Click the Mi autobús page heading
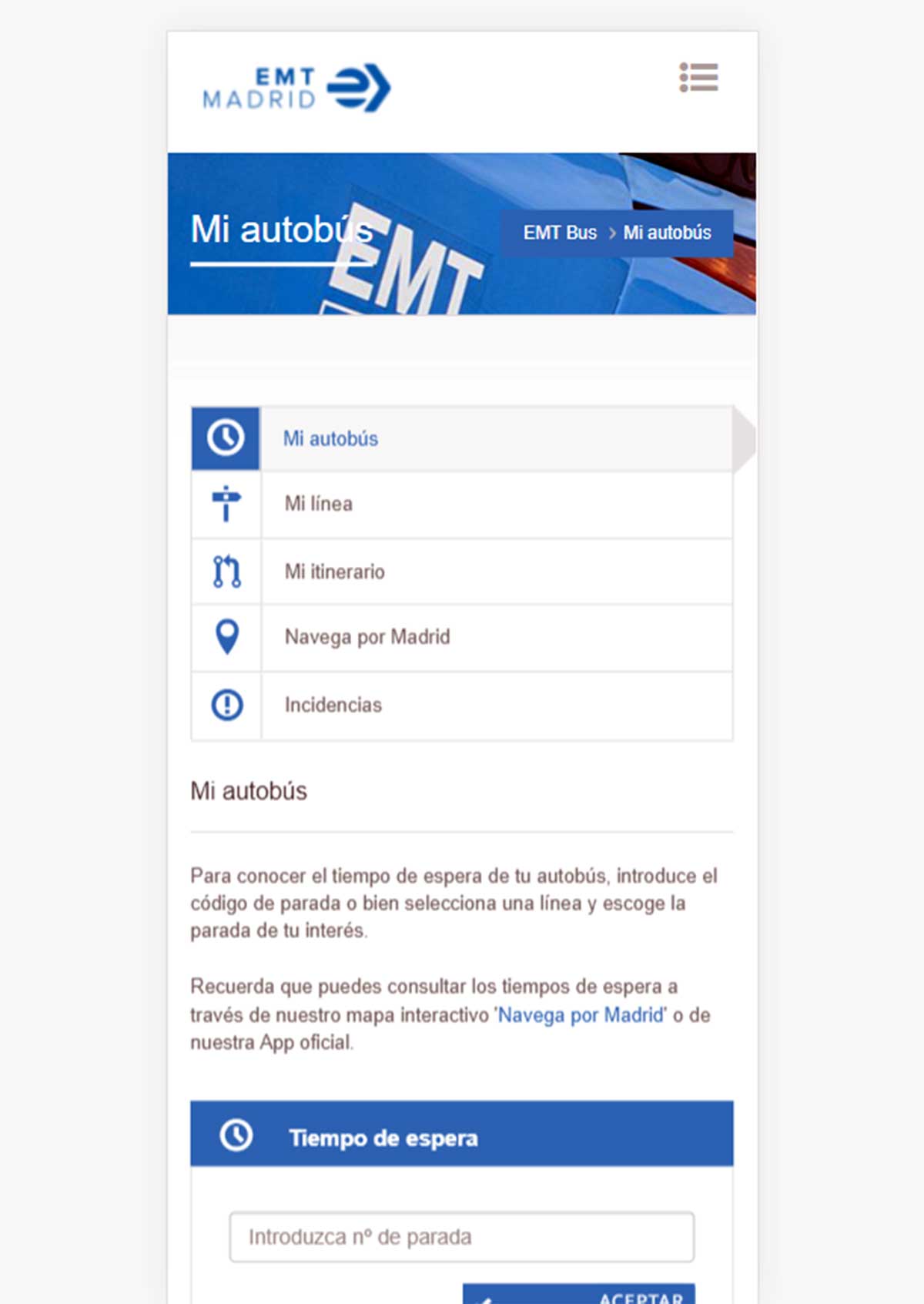The image size is (924, 1304). 248,790
